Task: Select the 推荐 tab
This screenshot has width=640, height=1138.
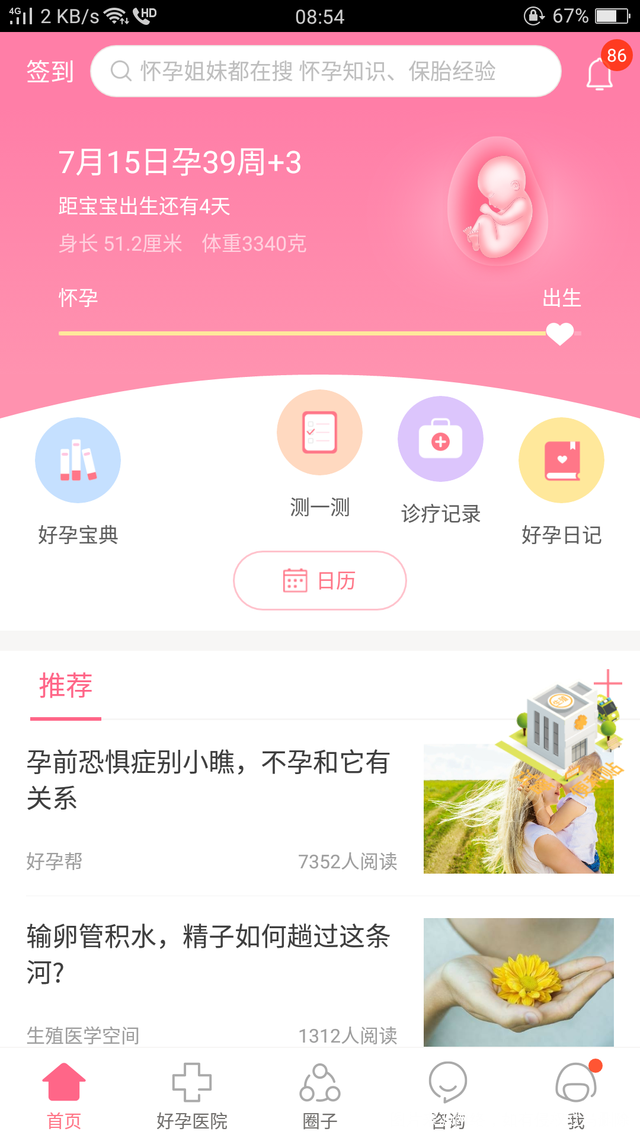Action: pyautogui.click(x=66, y=686)
